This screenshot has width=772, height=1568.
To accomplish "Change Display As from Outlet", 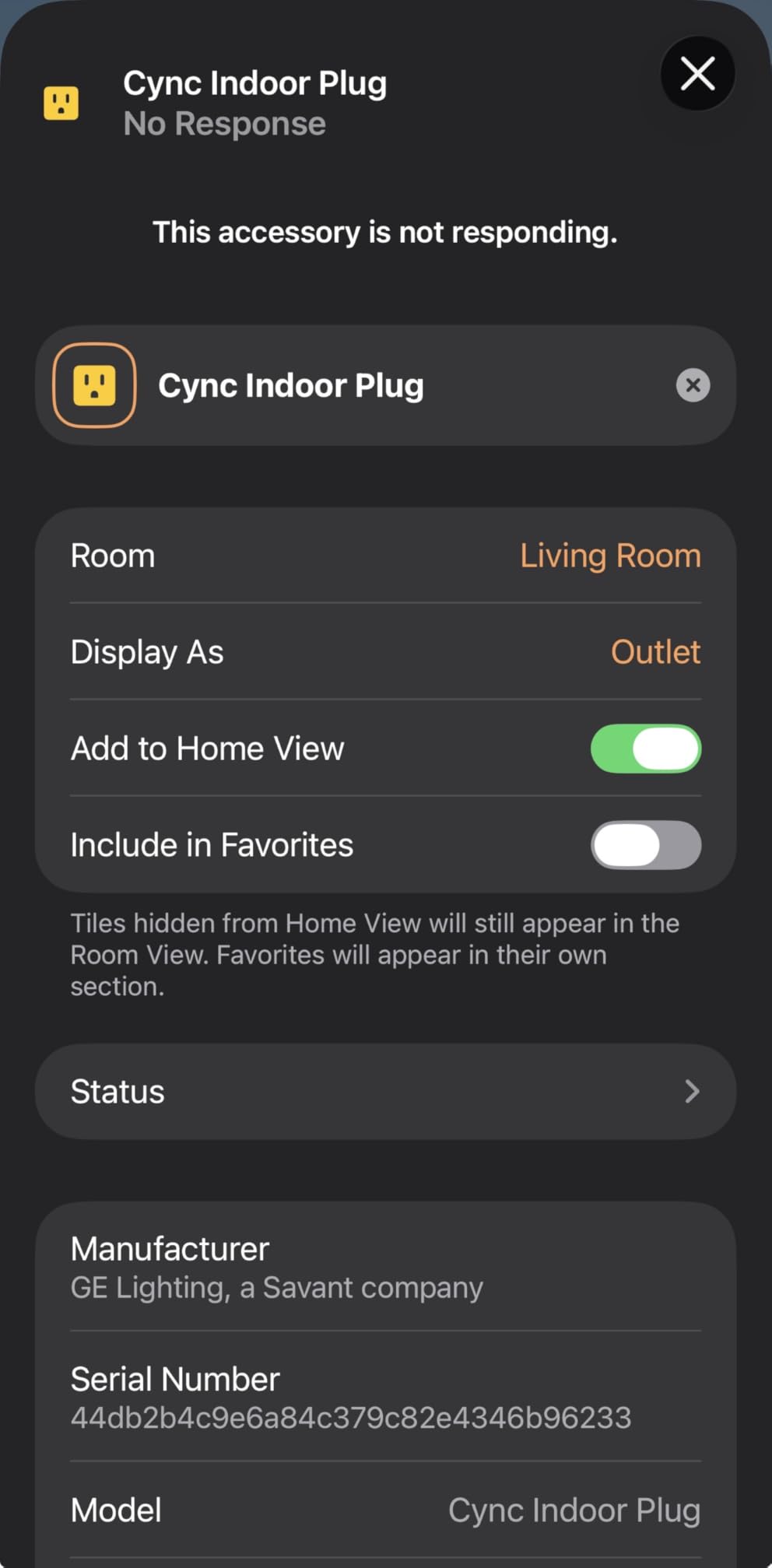I will click(x=386, y=652).
